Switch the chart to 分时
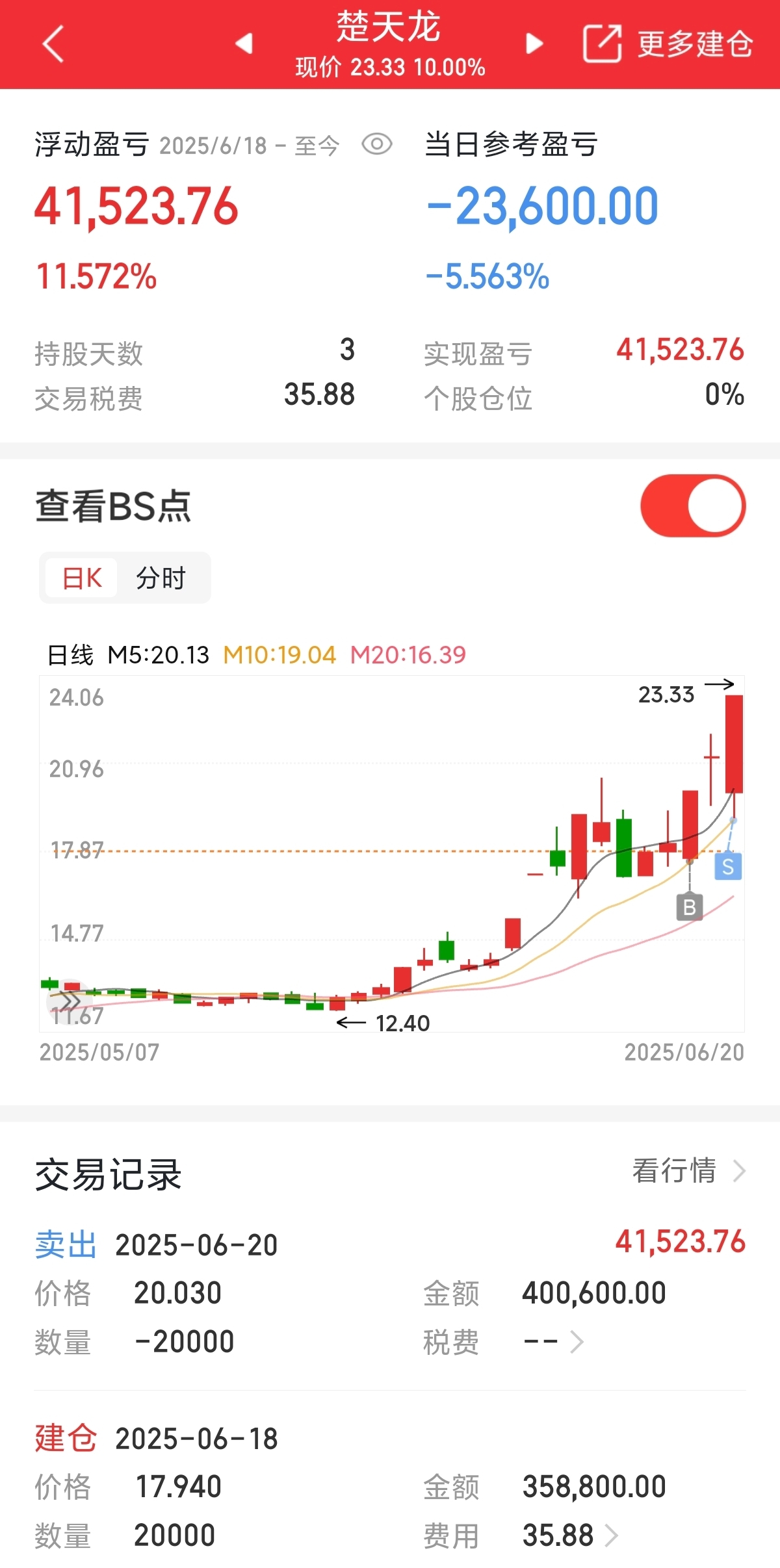The image size is (780, 1568). [161, 578]
